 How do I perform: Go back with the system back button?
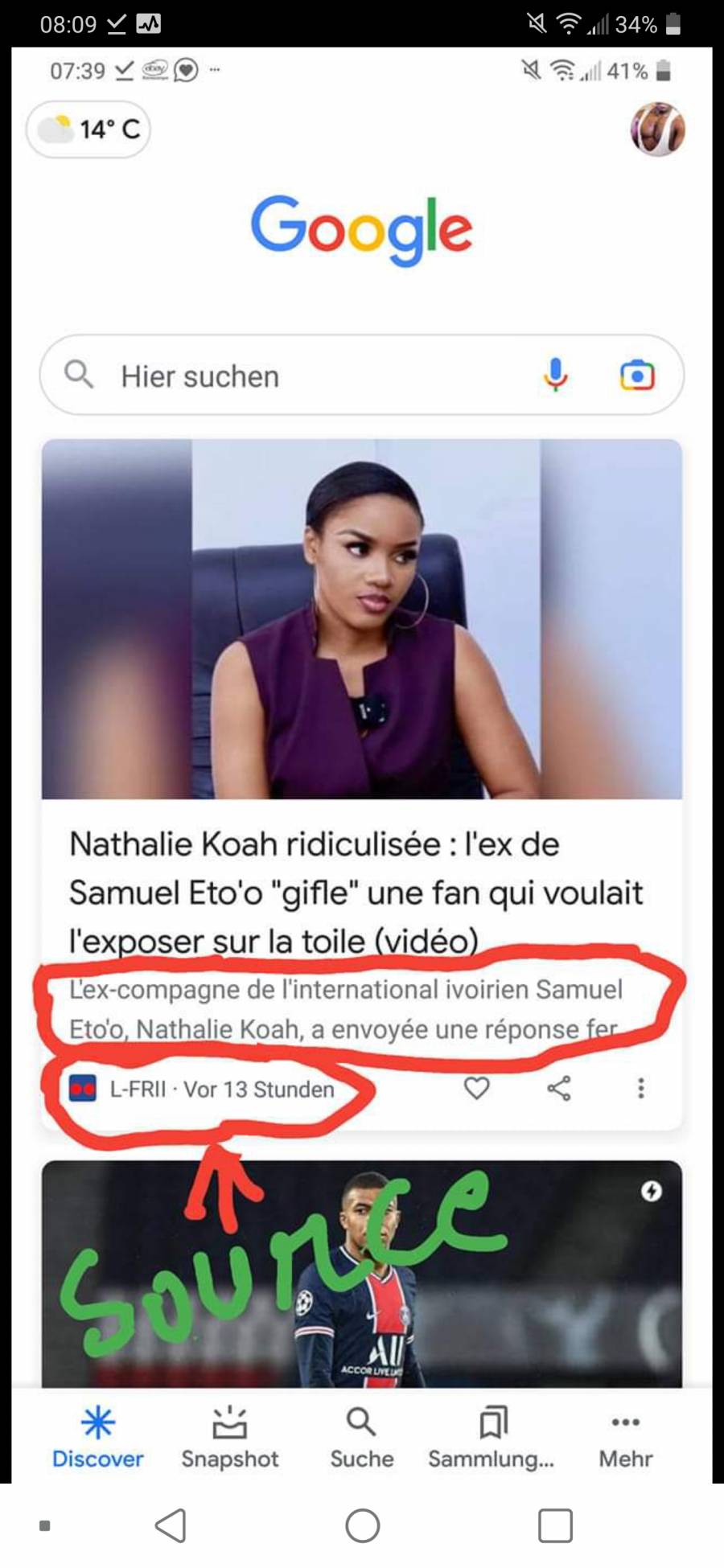coord(171,1525)
